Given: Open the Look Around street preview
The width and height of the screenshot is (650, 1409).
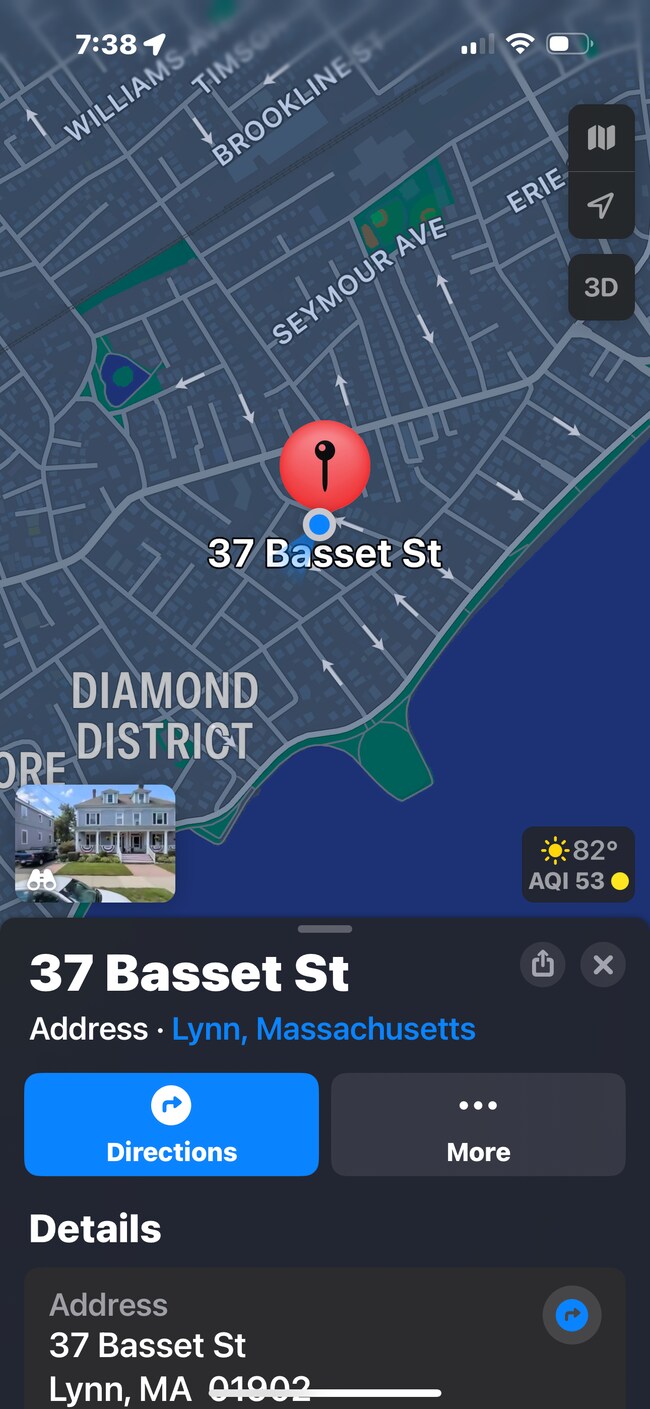Looking at the screenshot, I should click(95, 843).
